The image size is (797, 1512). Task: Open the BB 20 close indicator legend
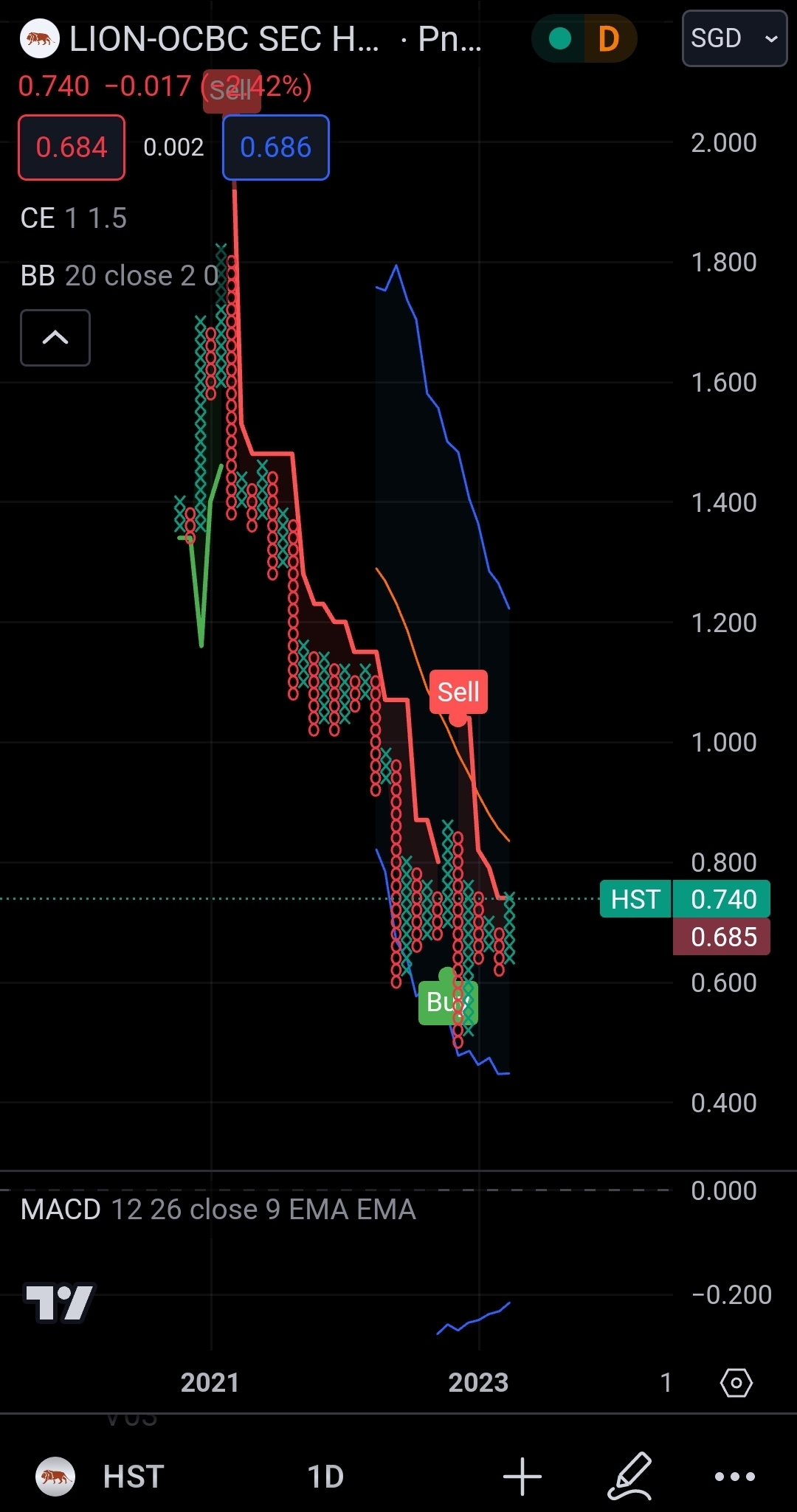(120, 276)
